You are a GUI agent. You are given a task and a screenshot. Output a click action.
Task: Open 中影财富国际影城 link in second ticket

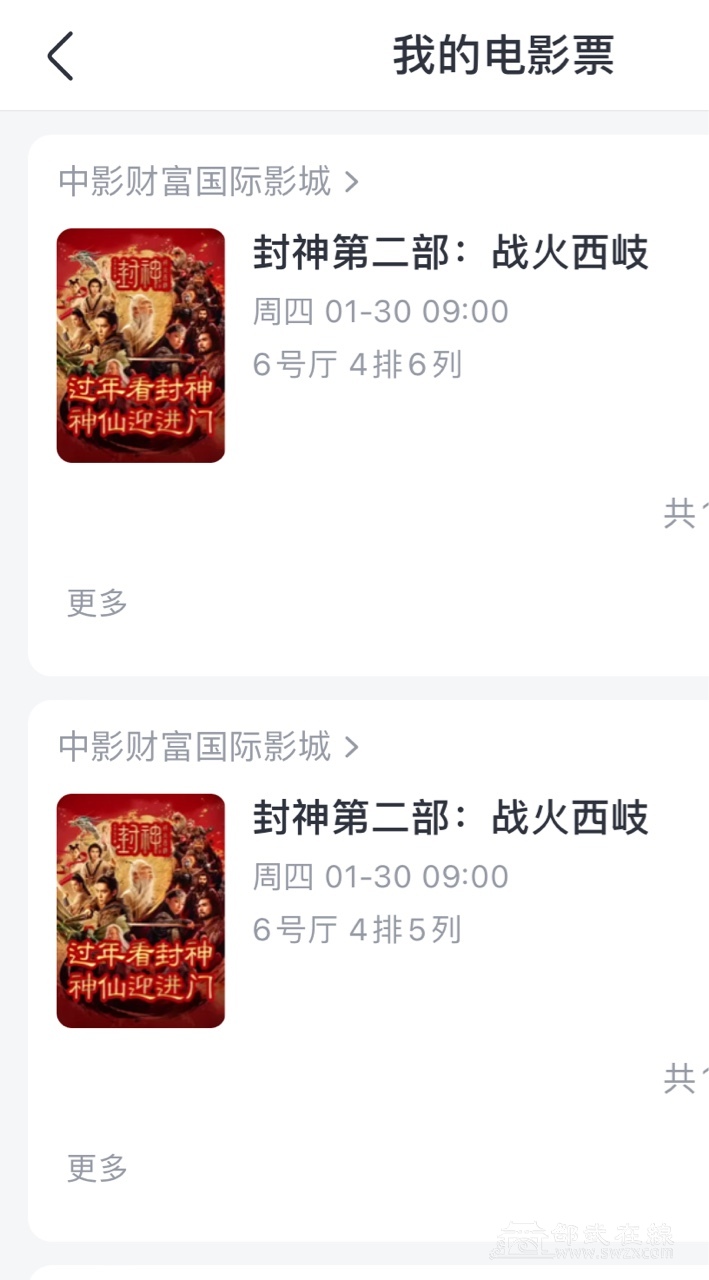208,747
